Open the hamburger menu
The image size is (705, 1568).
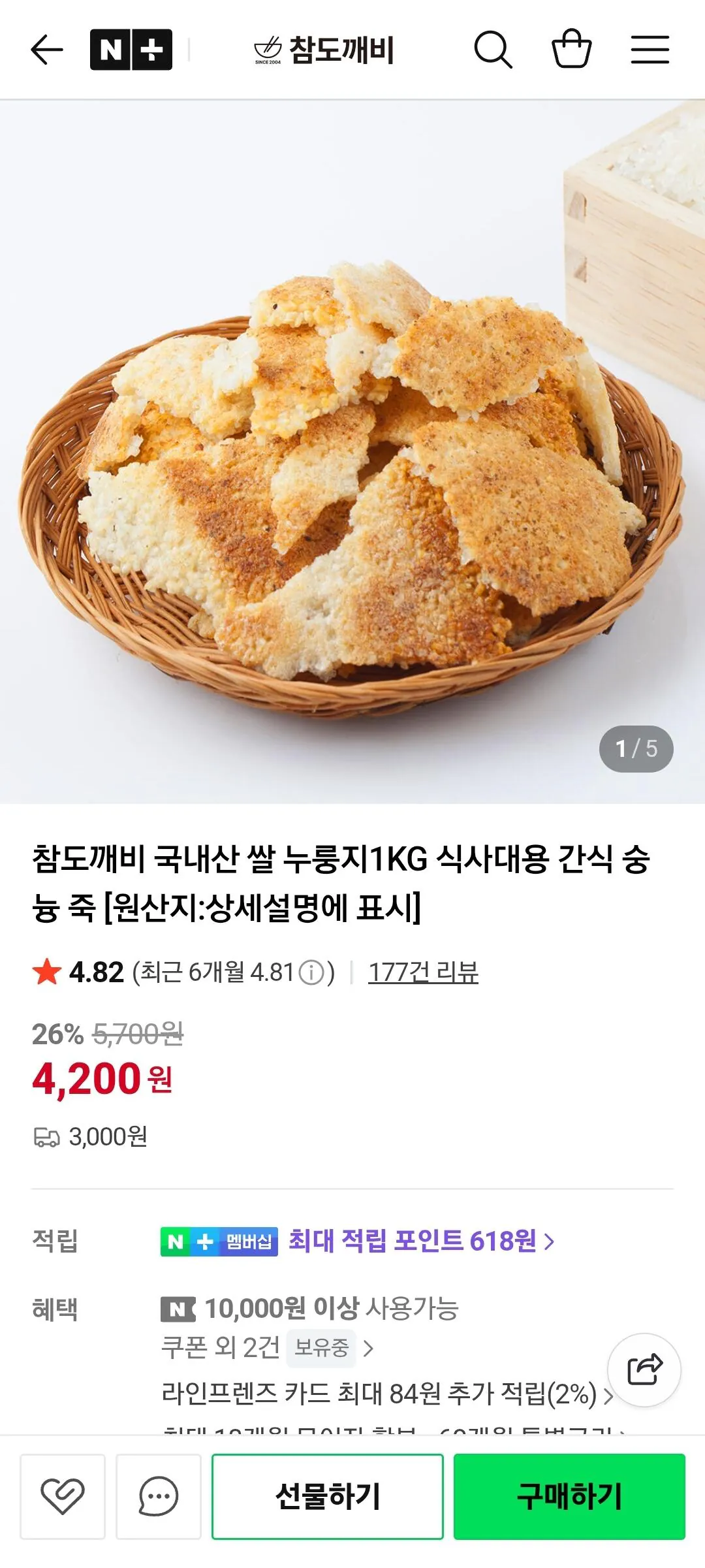(x=650, y=50)
